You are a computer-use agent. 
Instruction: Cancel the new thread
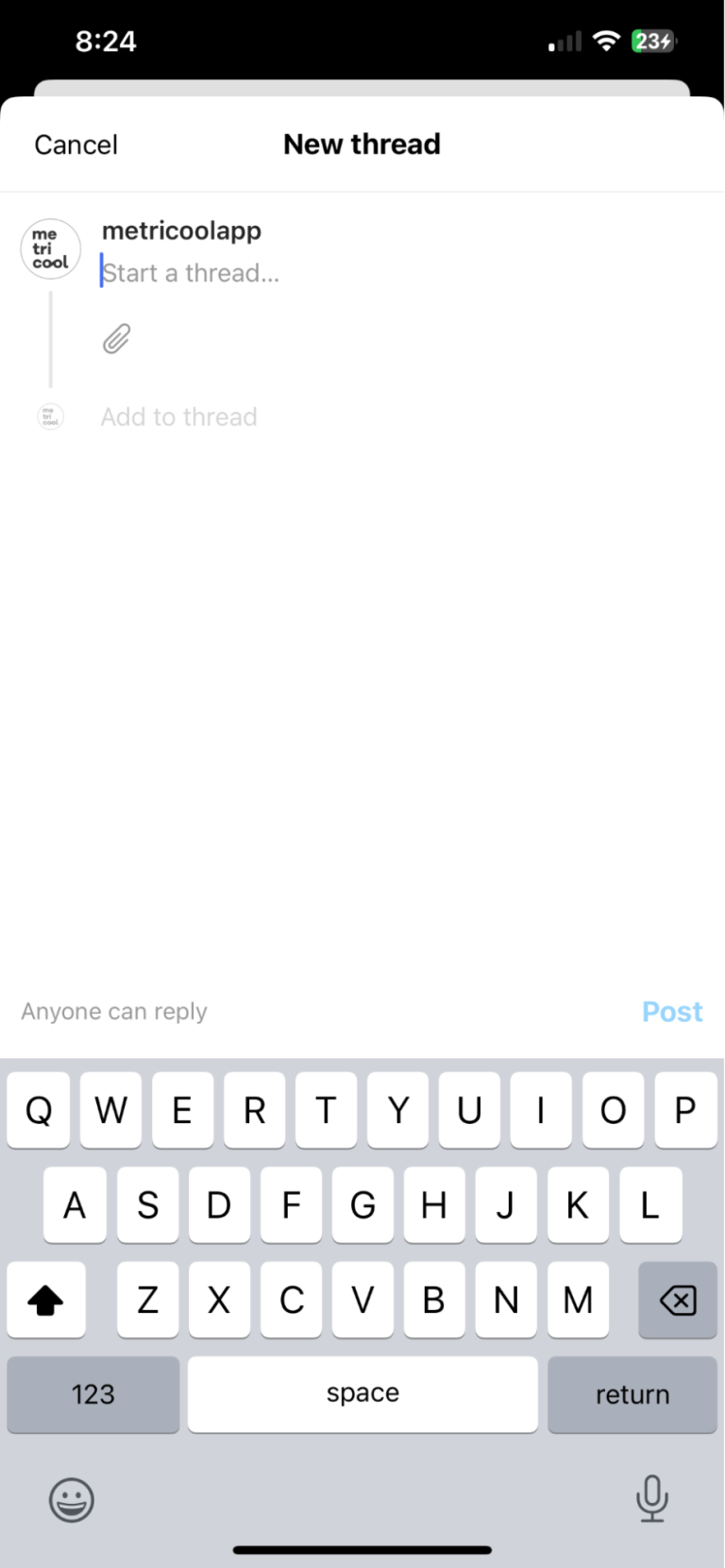pos(76,145)
